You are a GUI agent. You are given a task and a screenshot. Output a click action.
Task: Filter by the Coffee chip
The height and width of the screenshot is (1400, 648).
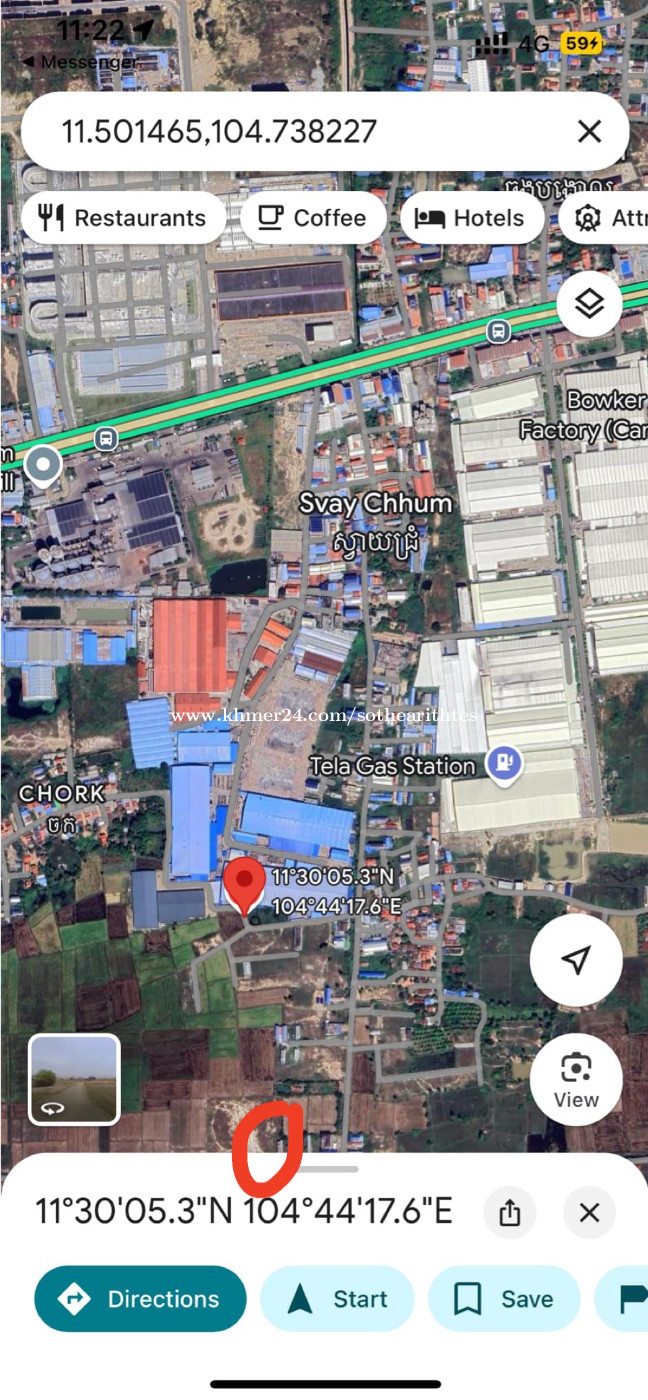click(x=313, y=218)
